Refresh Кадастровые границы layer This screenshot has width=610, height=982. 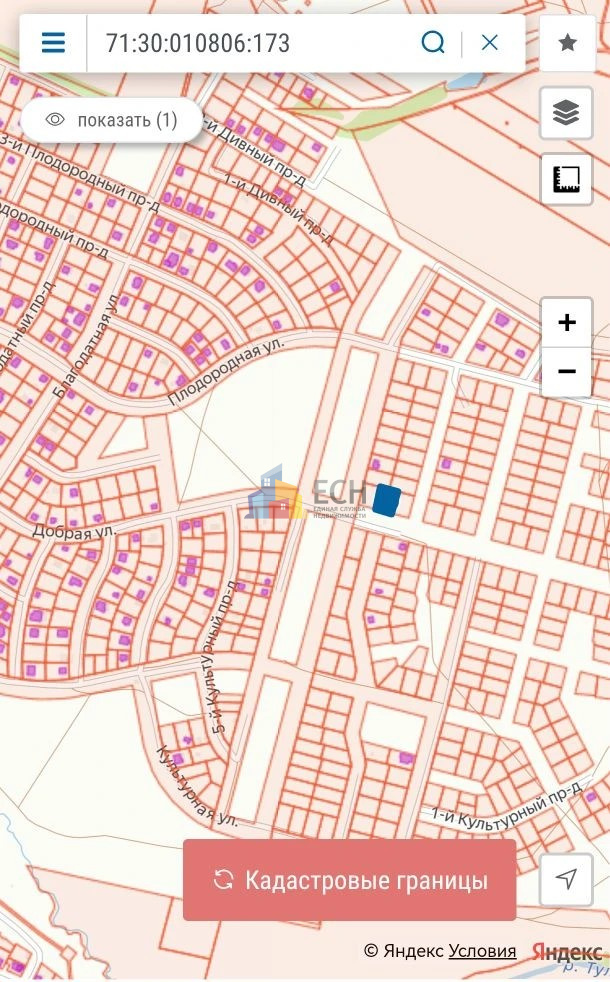(349, 880)
